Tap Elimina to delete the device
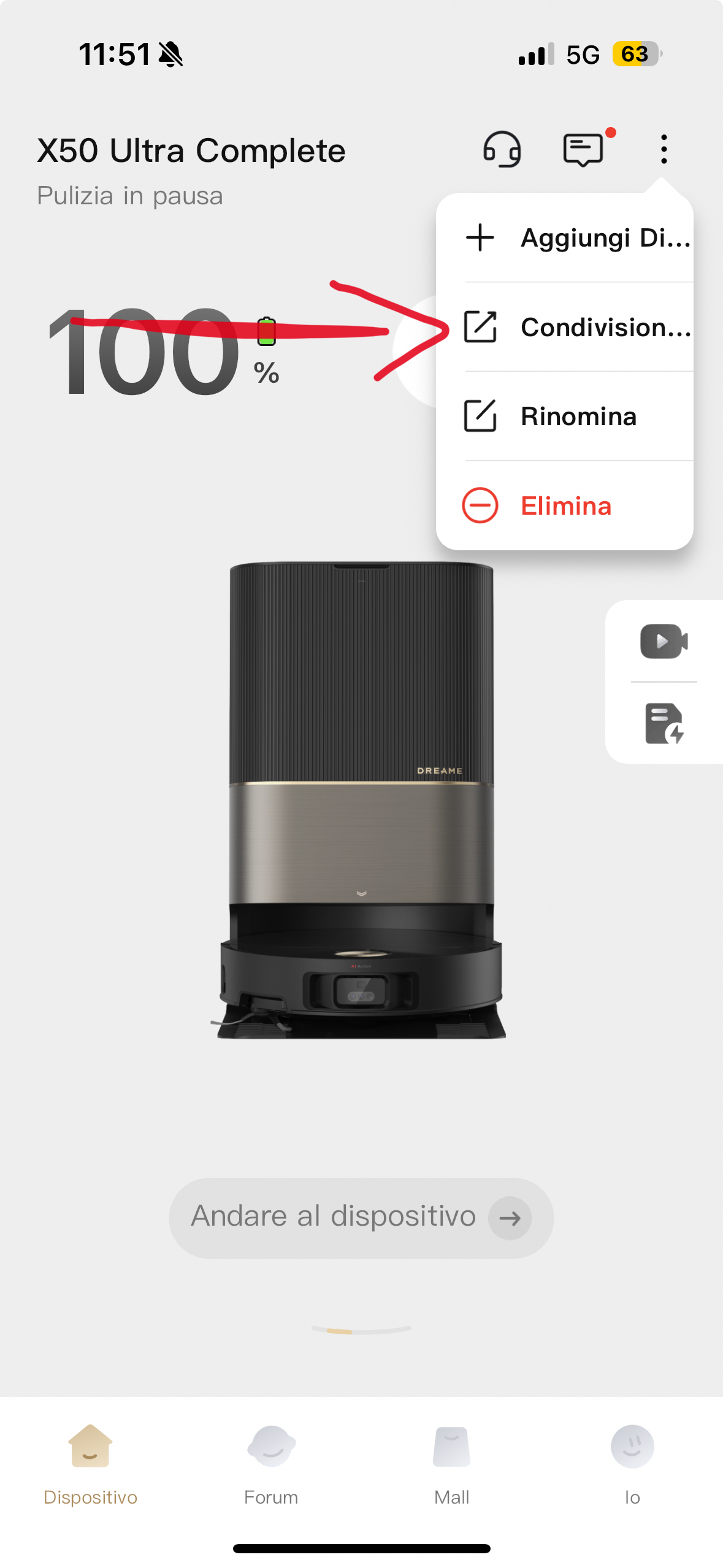This screenshot has height=1568, width=723. point(564,505)
